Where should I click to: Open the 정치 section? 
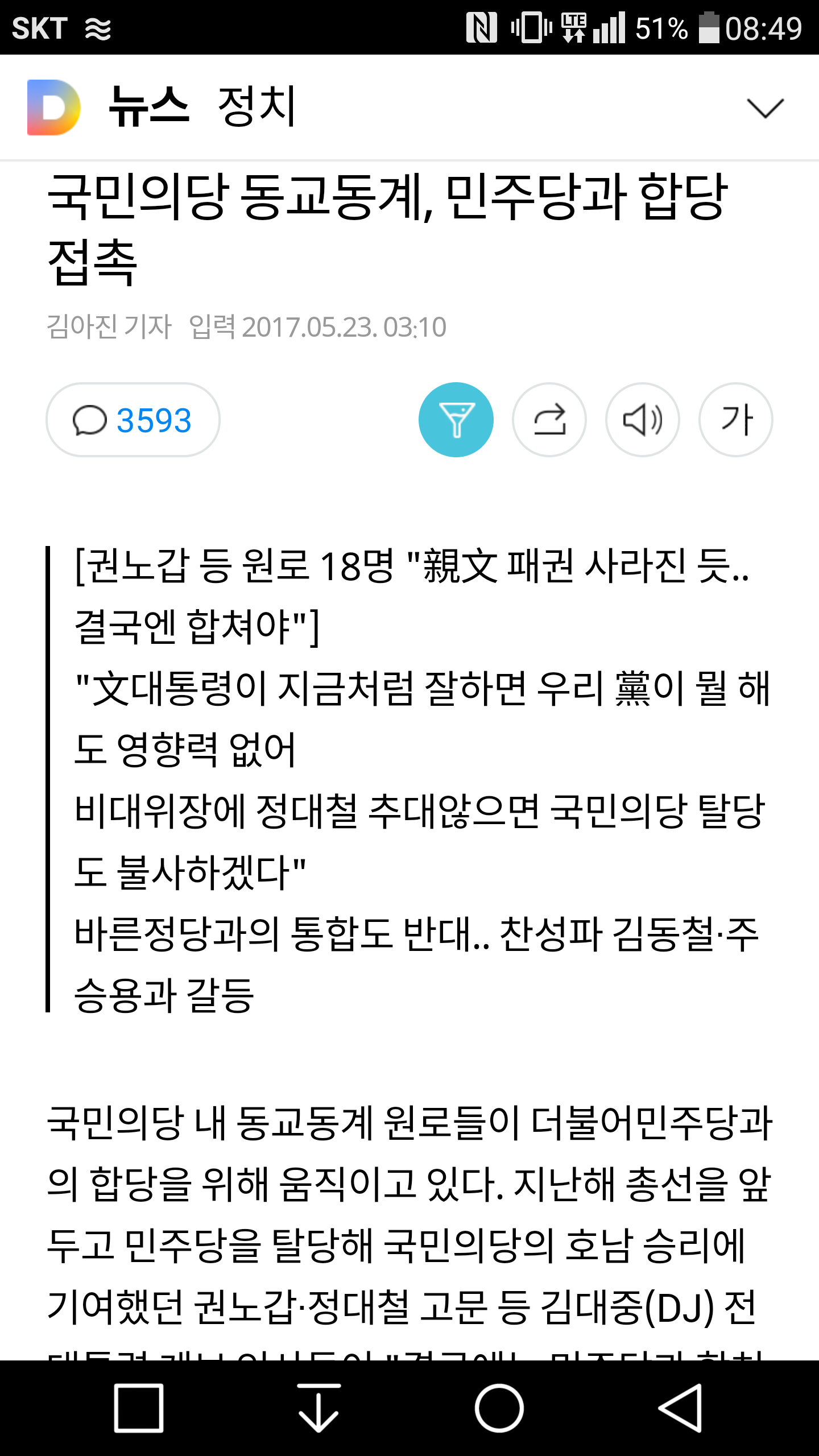pyautogui.click(x=257, y=106)
